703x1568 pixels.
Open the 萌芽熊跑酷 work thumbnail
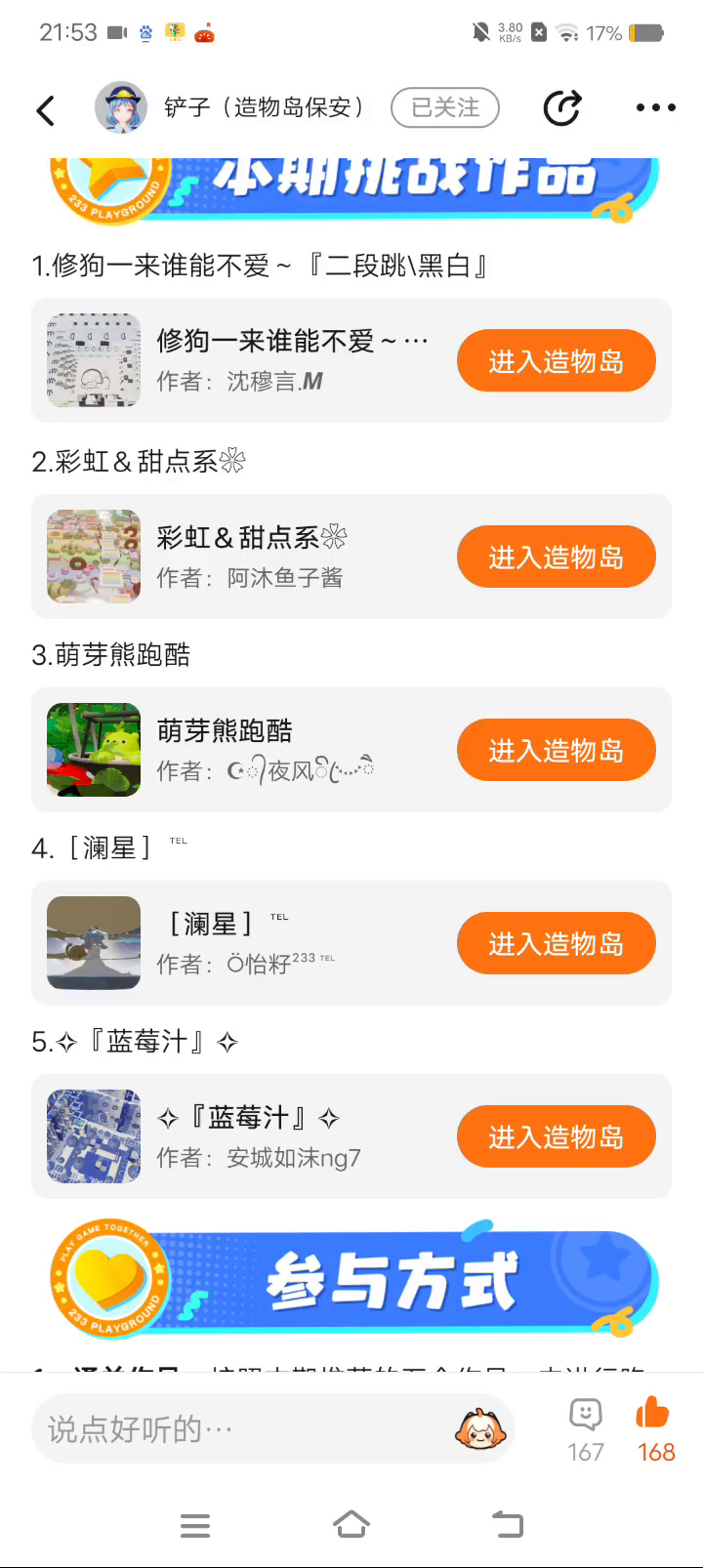(94, 750)
